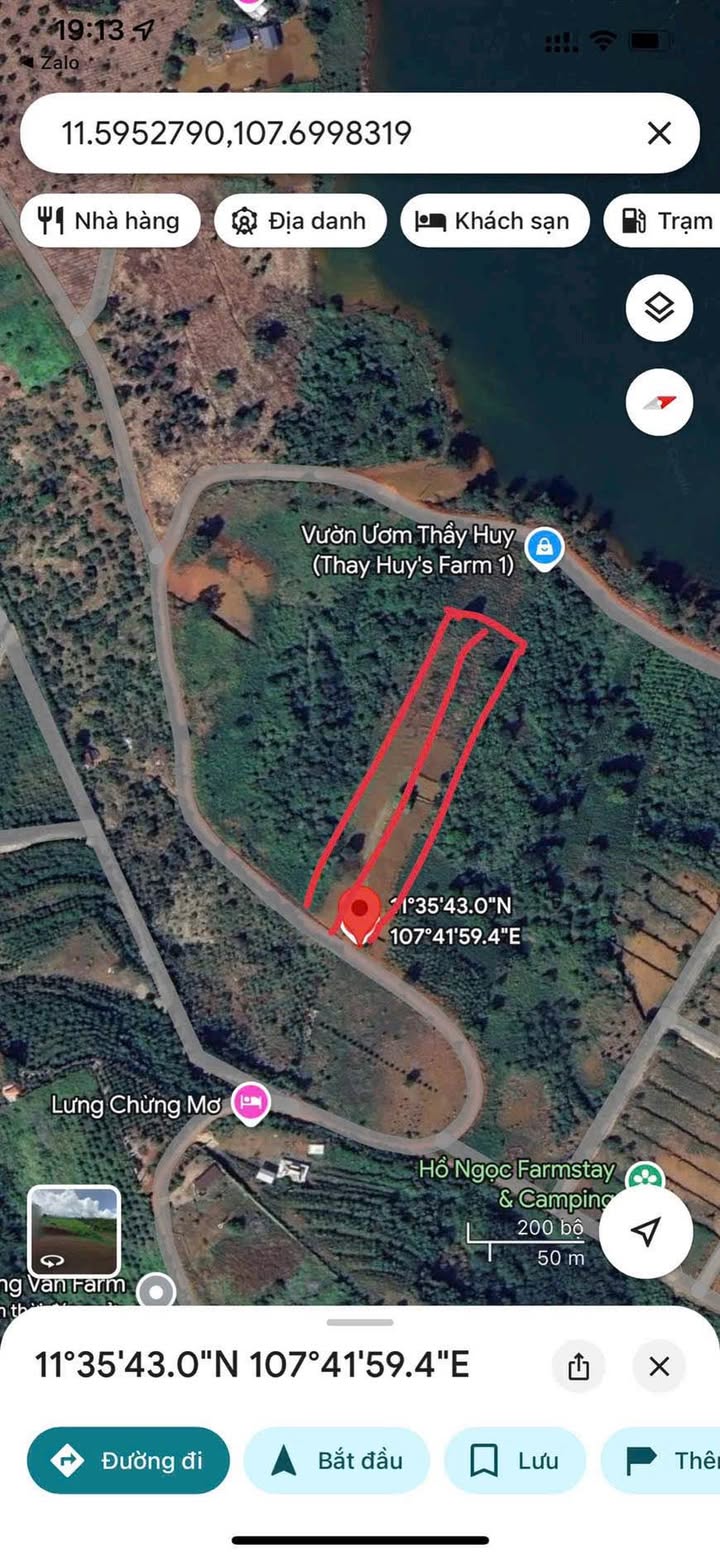Save this place with Lưu
Screen dimensions: 720x1558
pyautogui.click(x=514, y=1460)
